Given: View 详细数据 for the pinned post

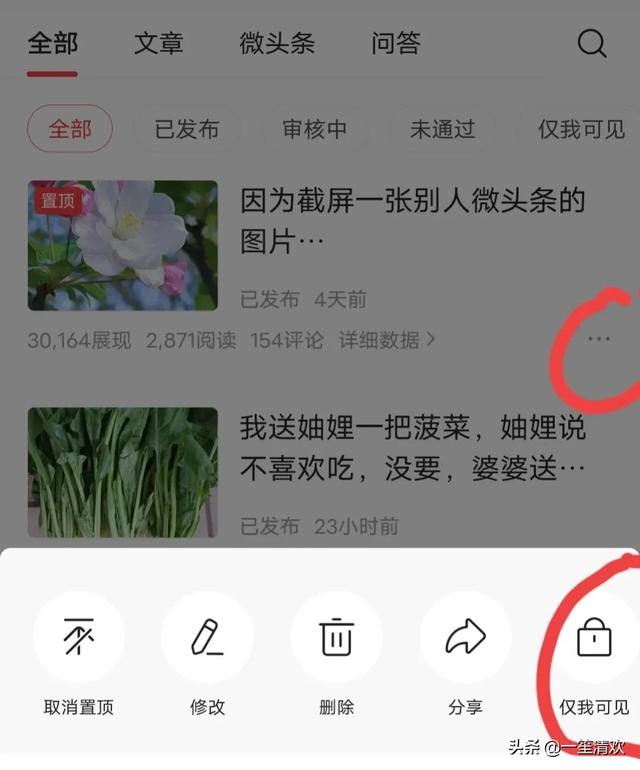Looking at the screenshot, I should [x=387, y=340].
